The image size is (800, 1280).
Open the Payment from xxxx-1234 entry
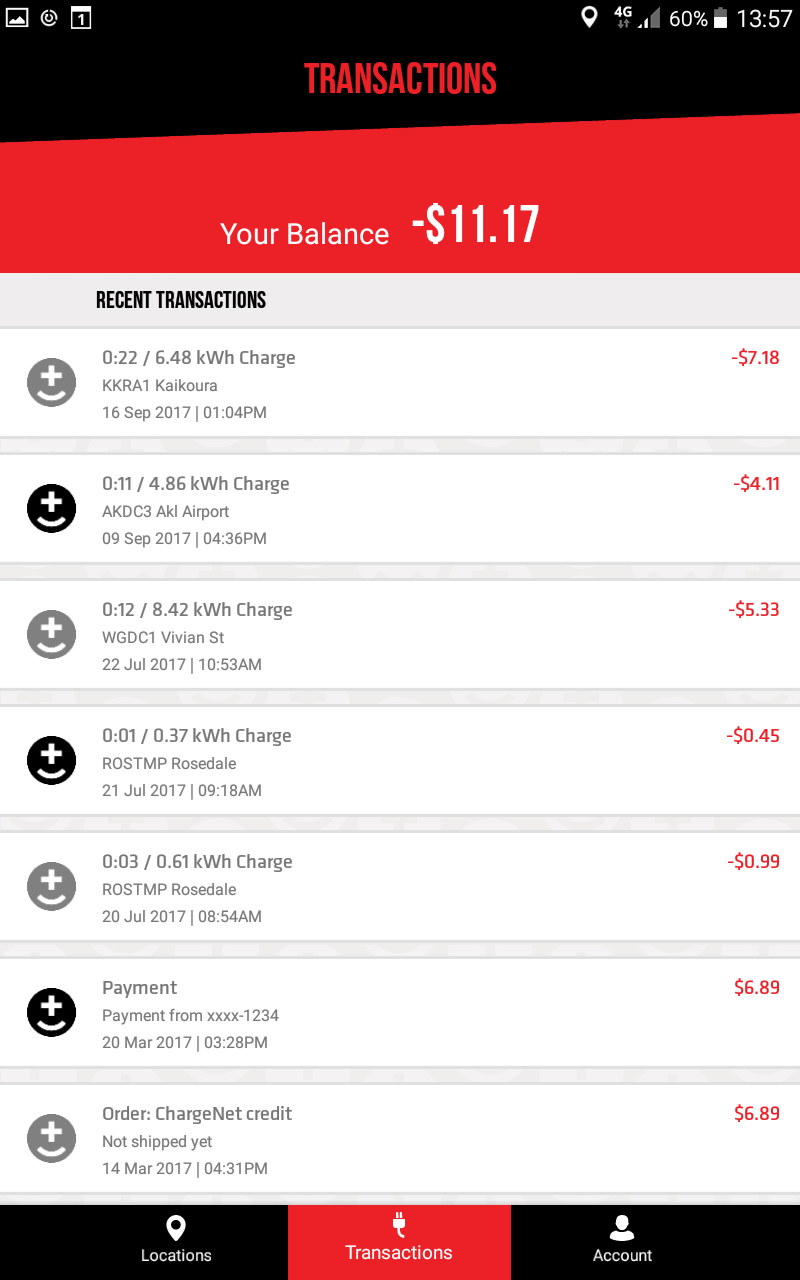(x=400, y=1014)
